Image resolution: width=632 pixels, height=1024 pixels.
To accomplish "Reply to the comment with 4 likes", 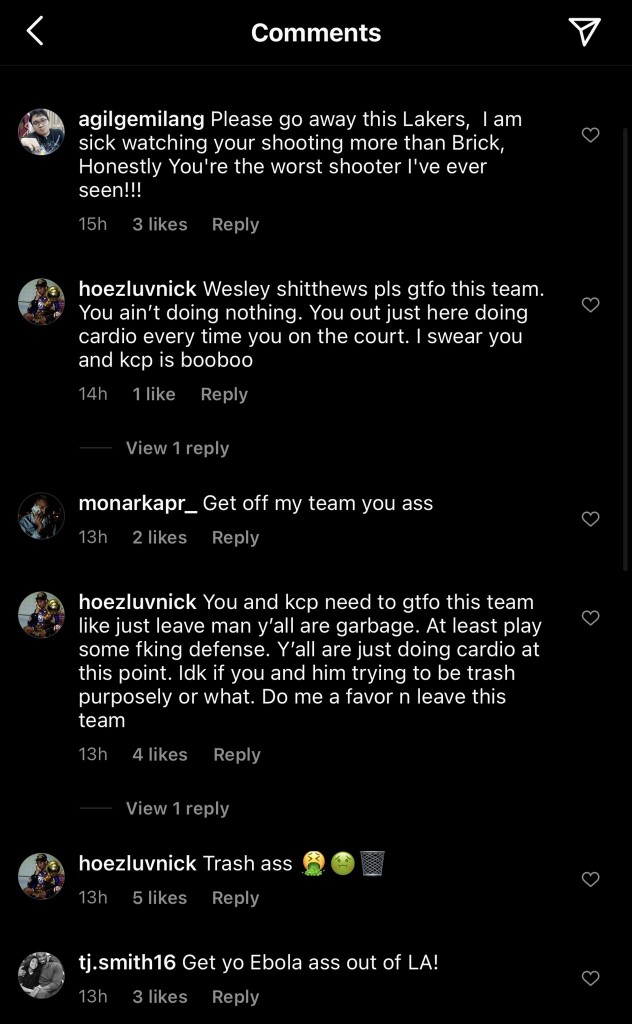I will [237, 755].
